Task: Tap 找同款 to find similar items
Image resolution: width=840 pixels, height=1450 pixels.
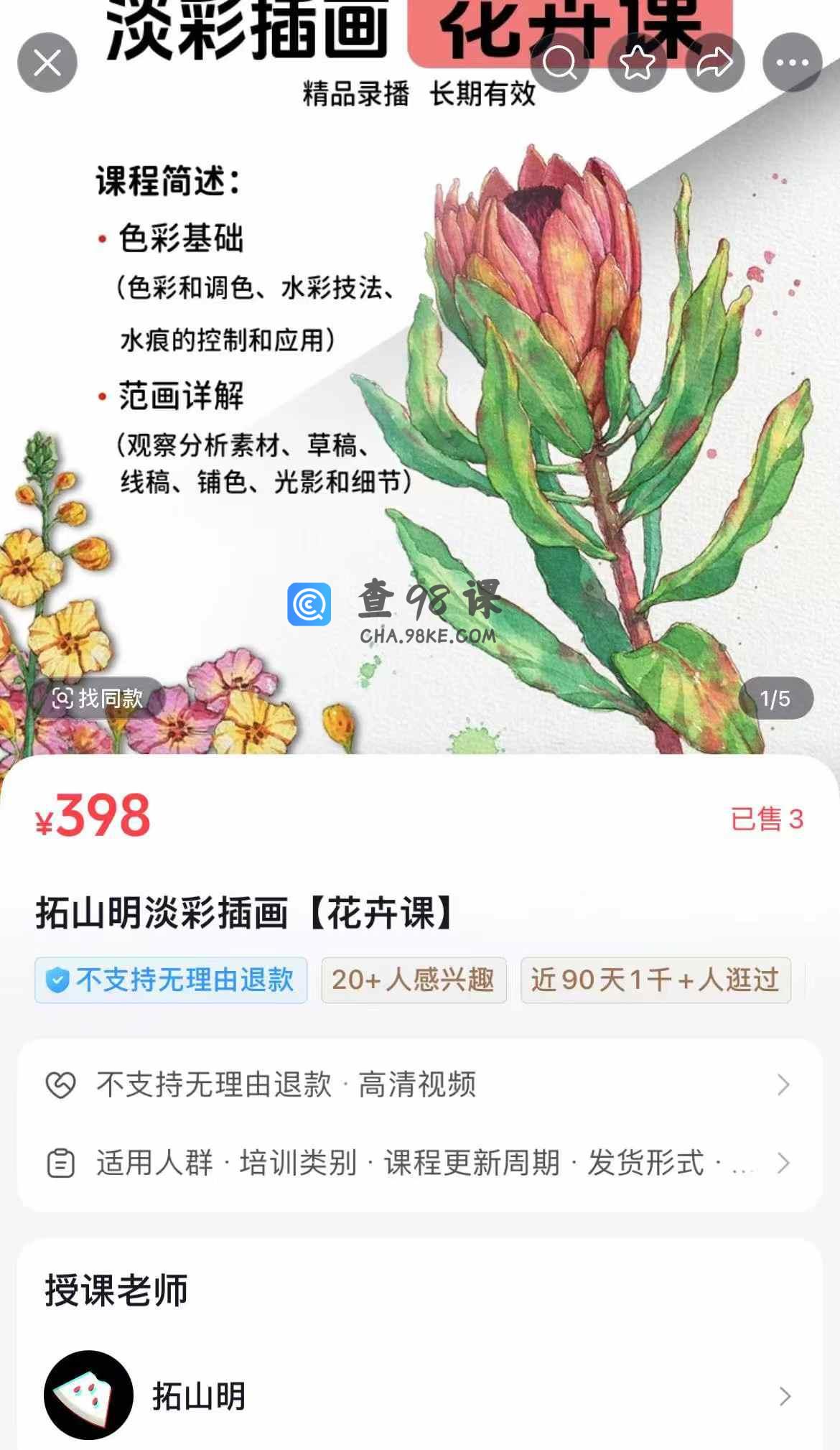Action: 98,698
